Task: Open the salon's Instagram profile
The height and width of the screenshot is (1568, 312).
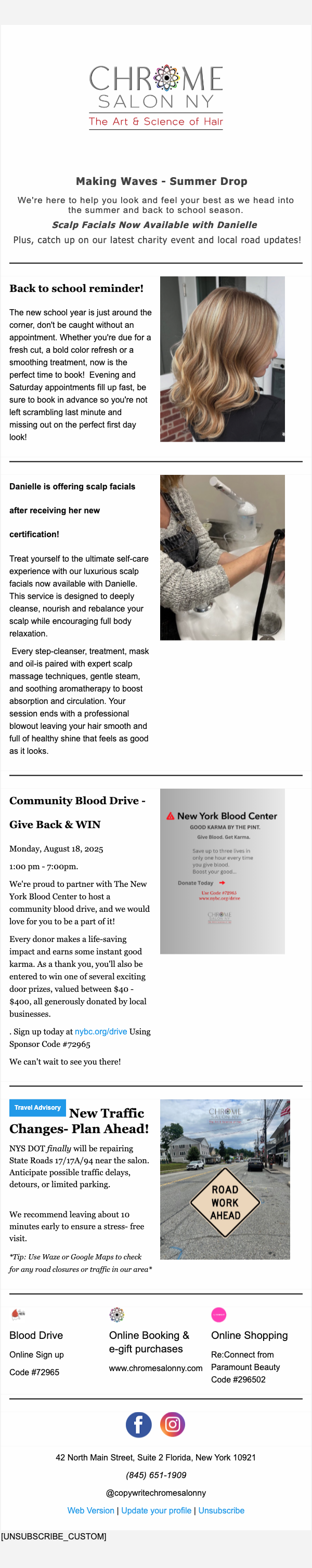Action: click(173, 1425)
